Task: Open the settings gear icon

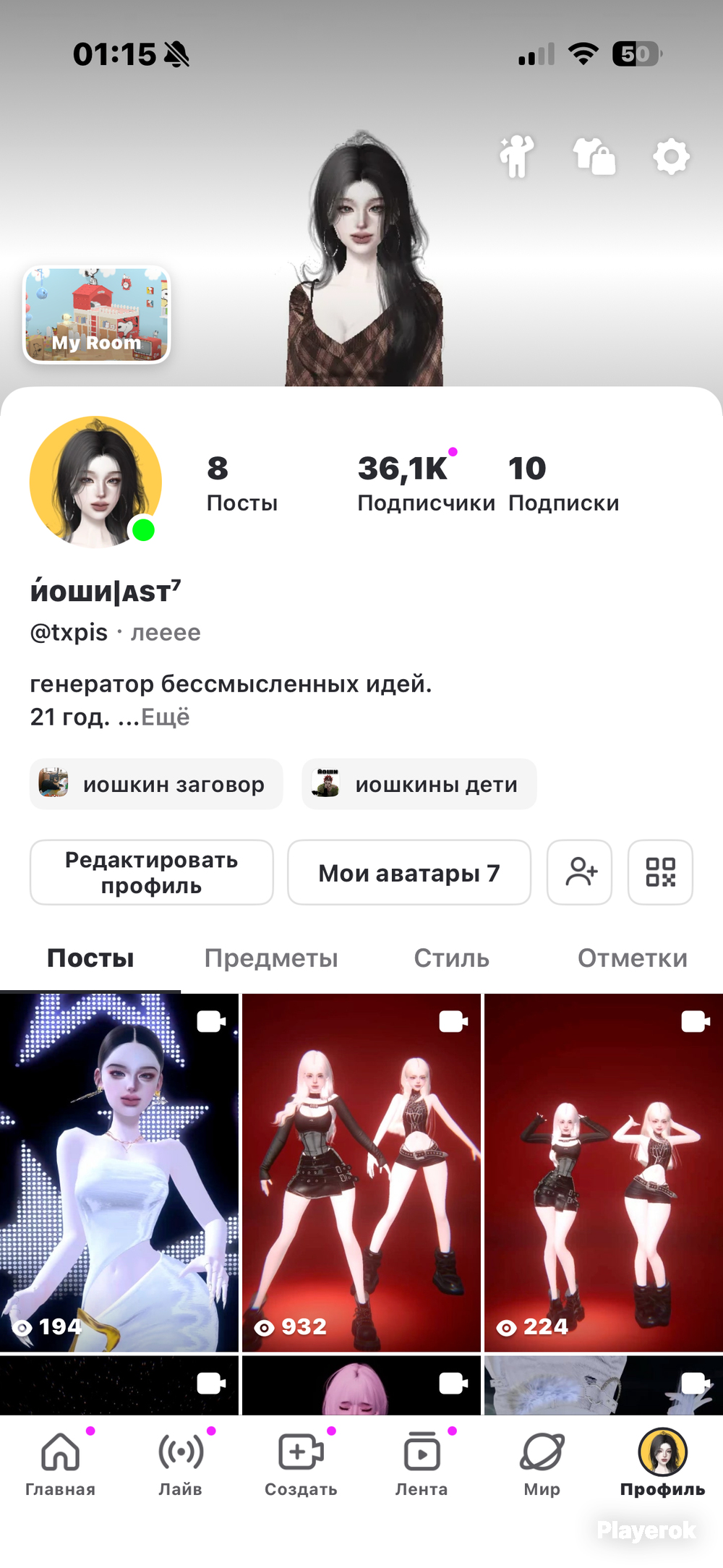Action: pyautogui.click(x=671, y=156)
